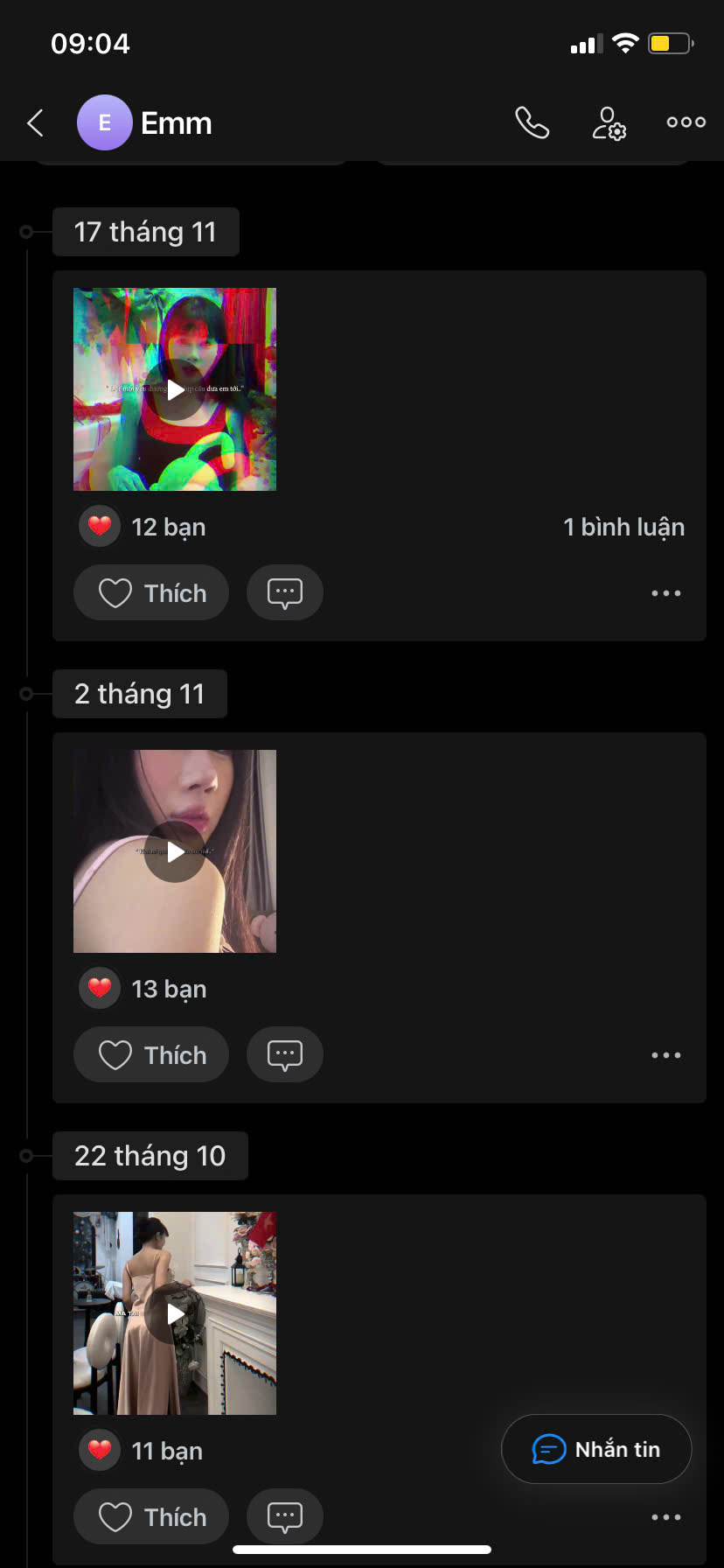724x1568 pixels.
Task: Comment on the 2 tháng 11 post
Action: click(285, 1055)
